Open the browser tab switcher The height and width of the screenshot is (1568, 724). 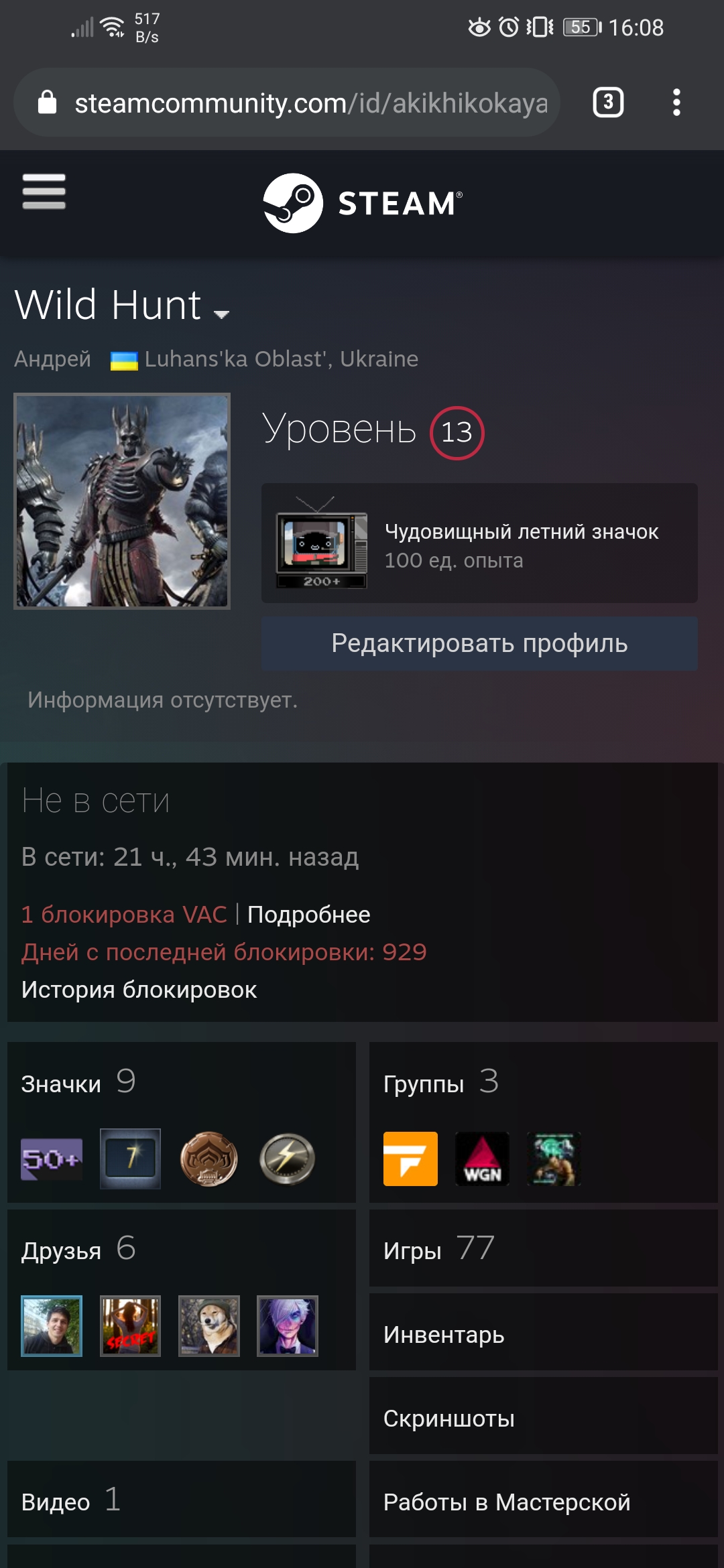608,103
